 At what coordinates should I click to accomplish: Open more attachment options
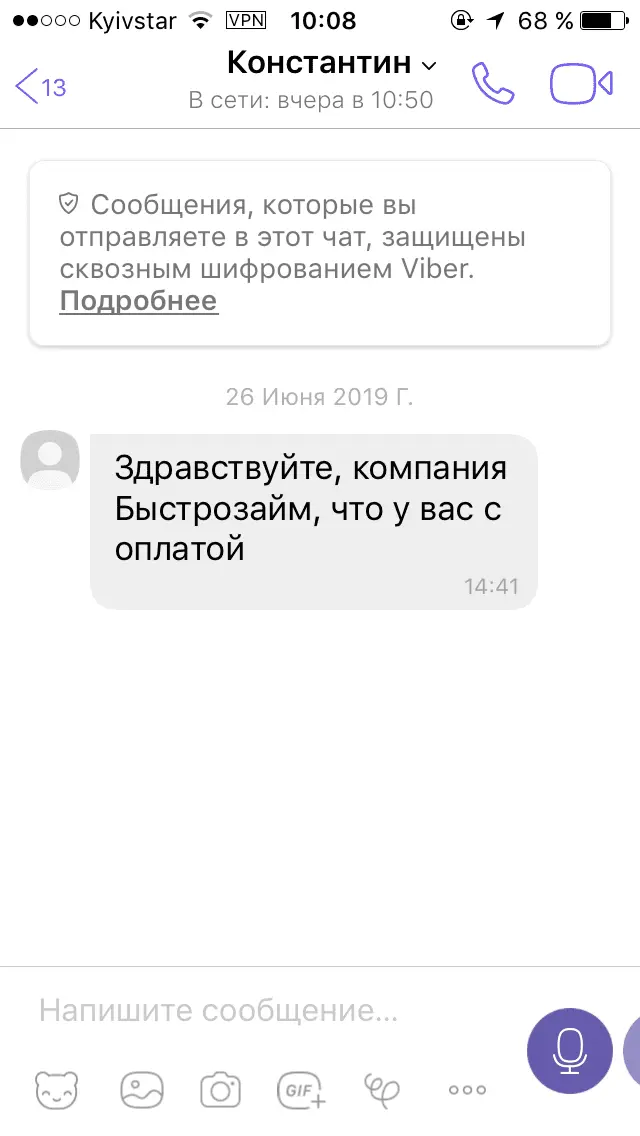[466, 1089]
